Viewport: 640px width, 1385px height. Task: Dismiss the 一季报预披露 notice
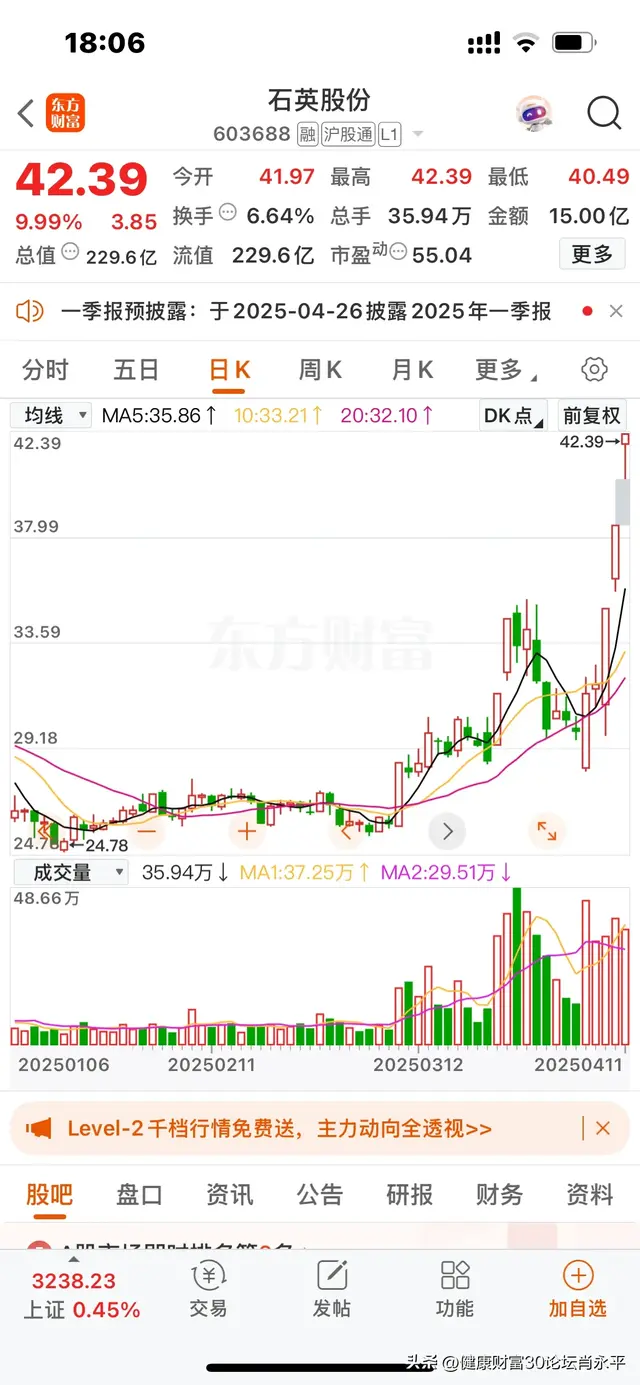point(616,312)
